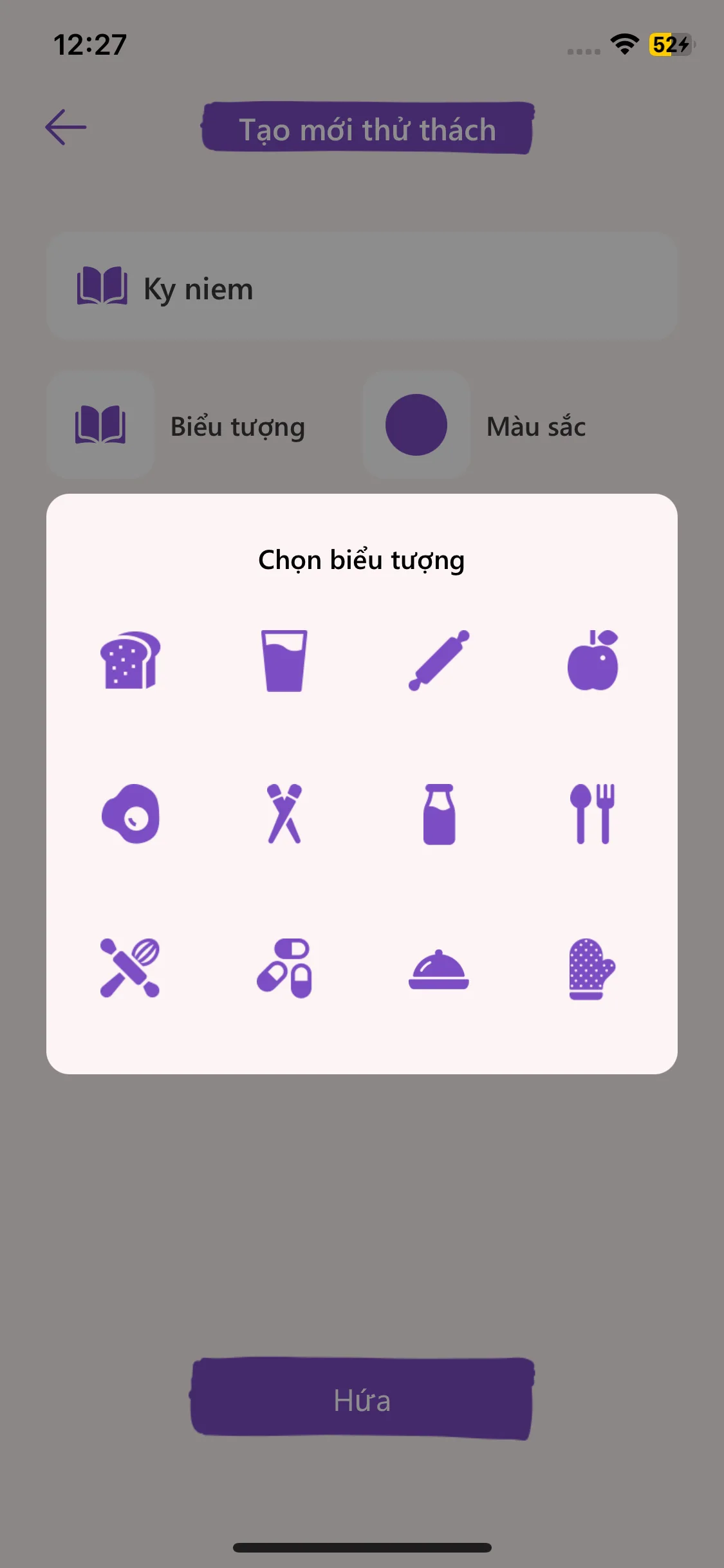
Task: Choose the pills icon
Action: (x=284, y=969)
